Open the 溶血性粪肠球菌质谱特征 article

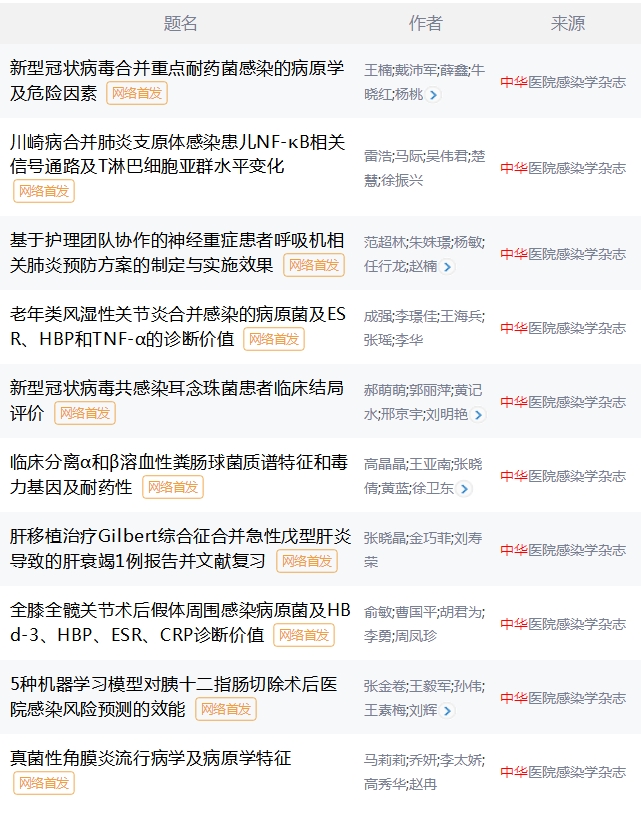click(177, 462)
